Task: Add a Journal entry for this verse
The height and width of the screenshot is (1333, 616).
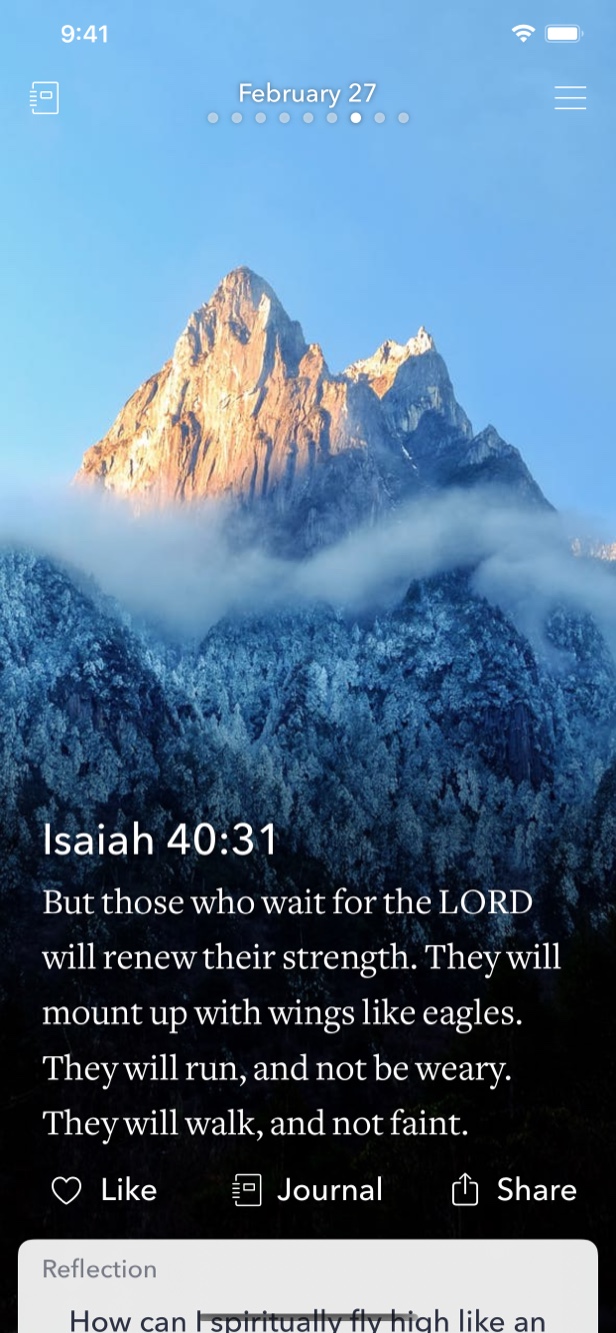Action: [307, 1190]
